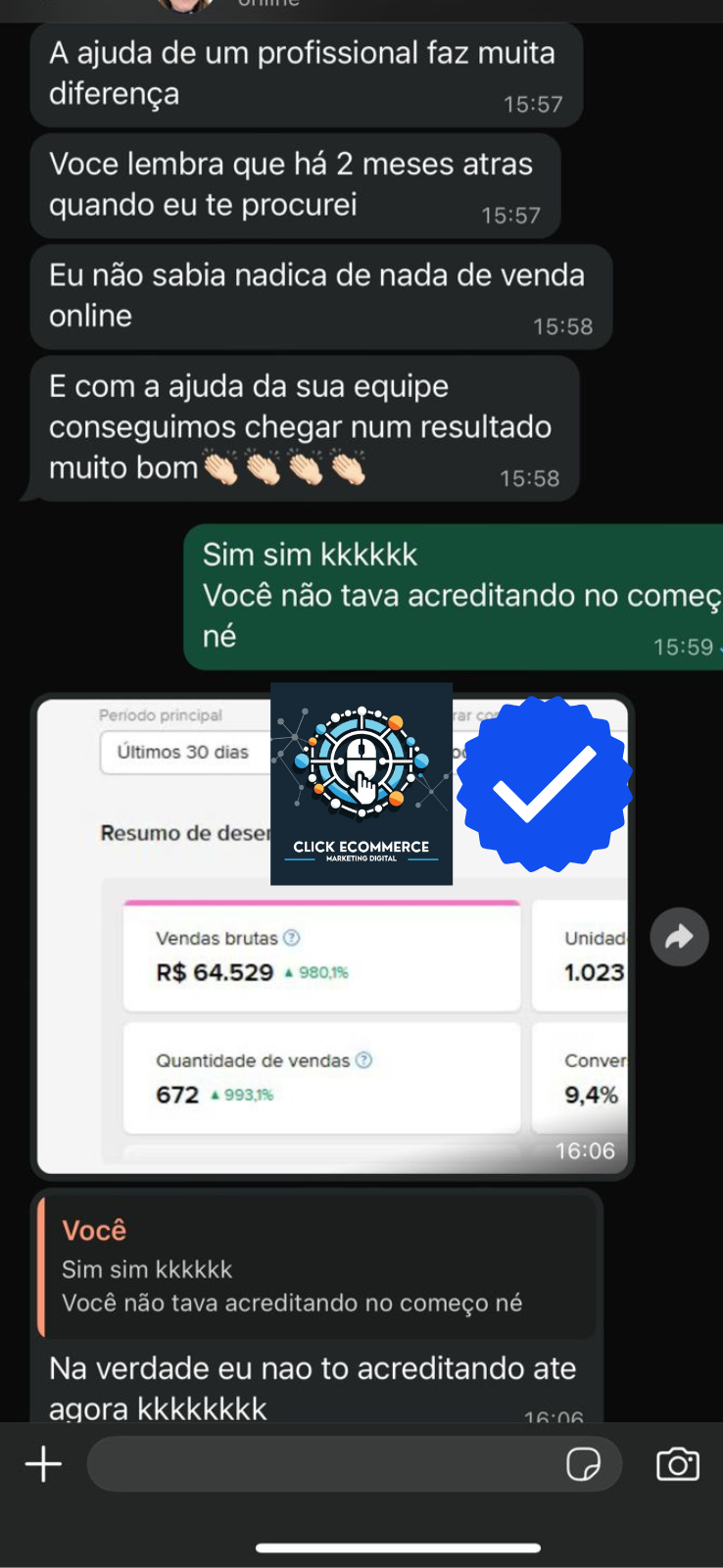The width and height of the screenshot is (723, 1568).
Task: Tap the message input field
Action: (323, 1464)
